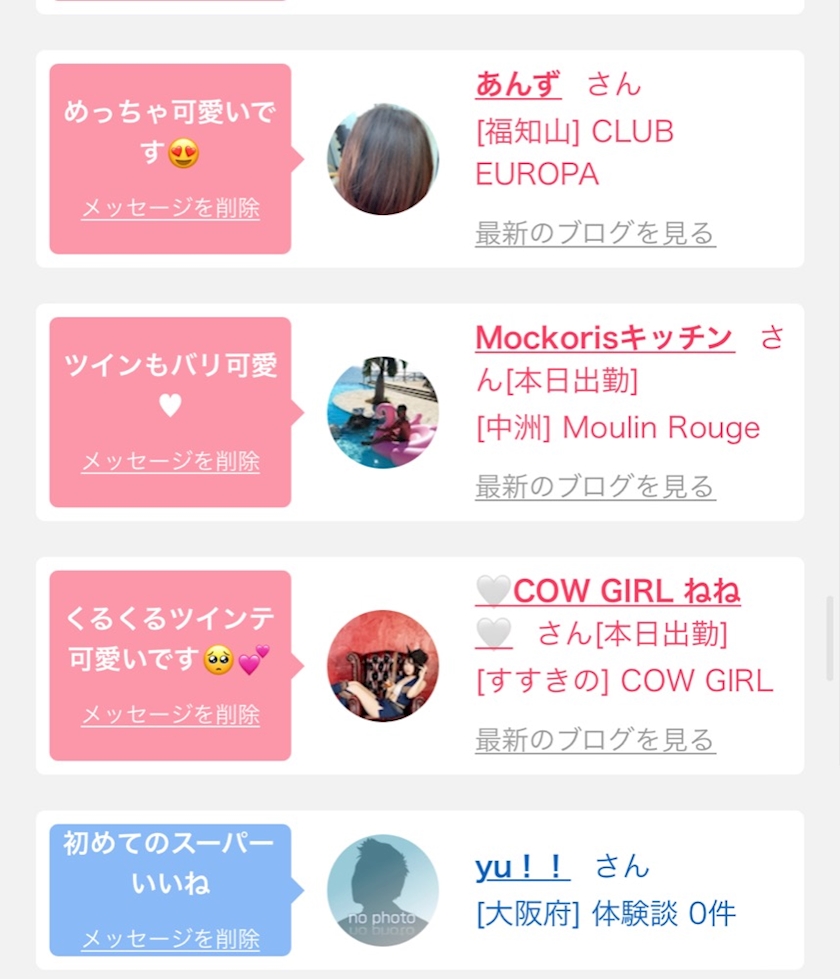The image size is (840, 979).
Task: Tap yu！！'s no photo avatar
Action: (383, 890)
